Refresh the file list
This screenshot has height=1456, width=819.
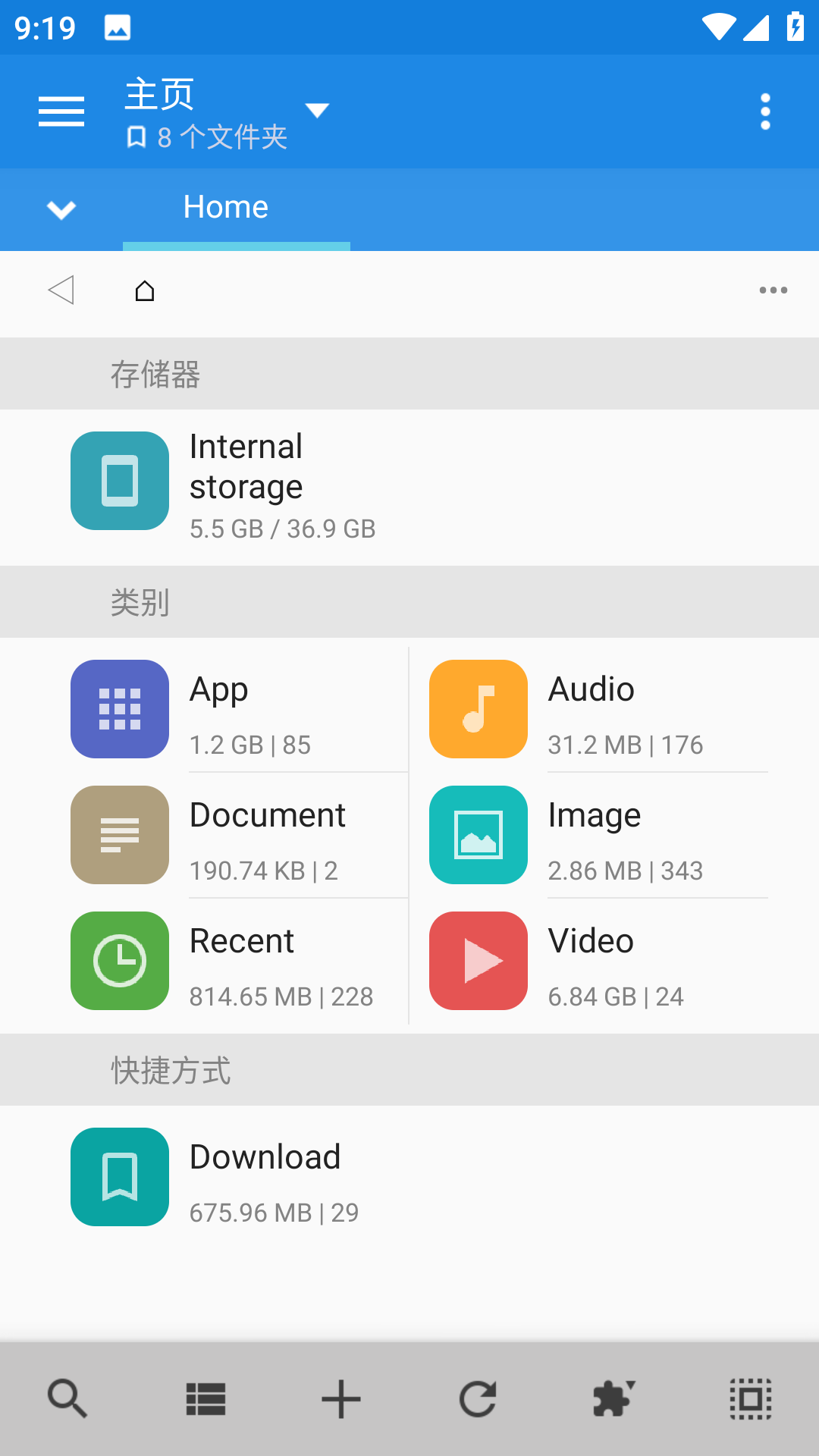[478, 1399]
